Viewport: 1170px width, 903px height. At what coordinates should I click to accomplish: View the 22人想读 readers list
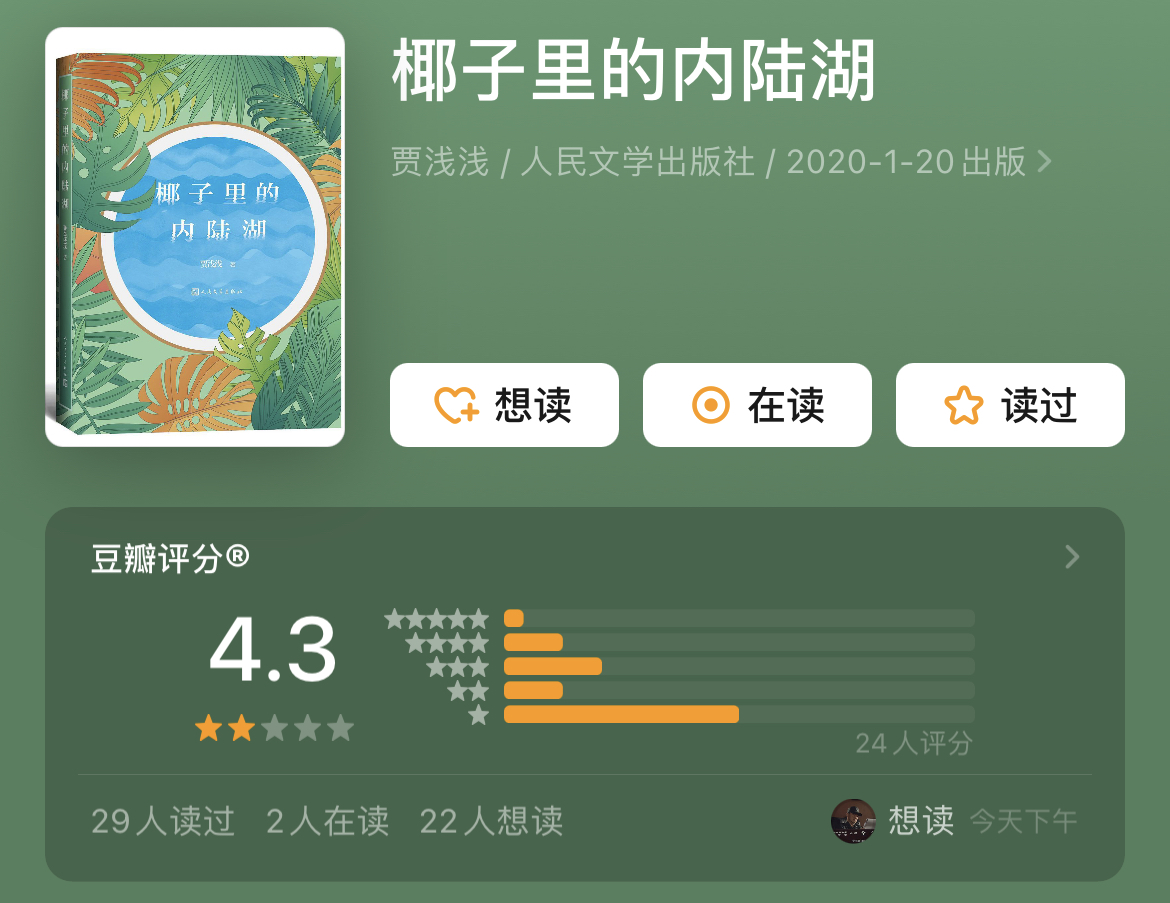(x=491, y=821)
